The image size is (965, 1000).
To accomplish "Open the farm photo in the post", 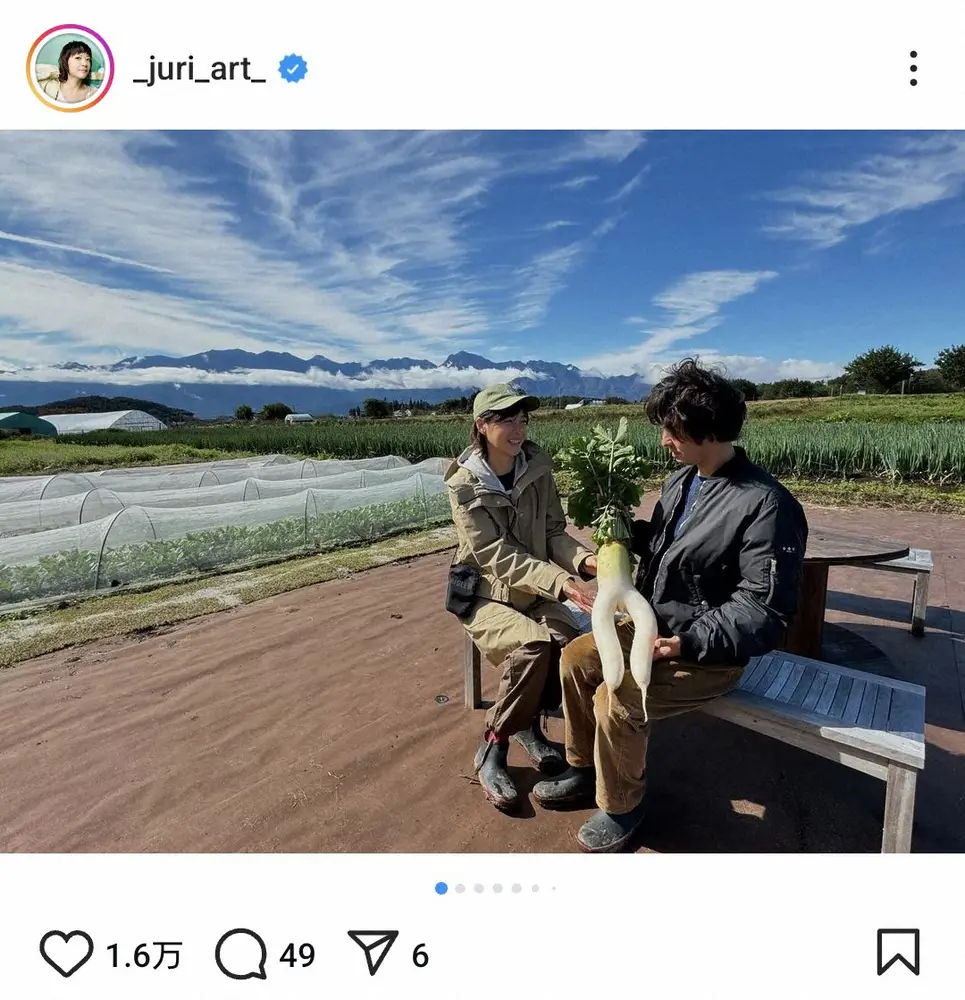I will (482, 490).
